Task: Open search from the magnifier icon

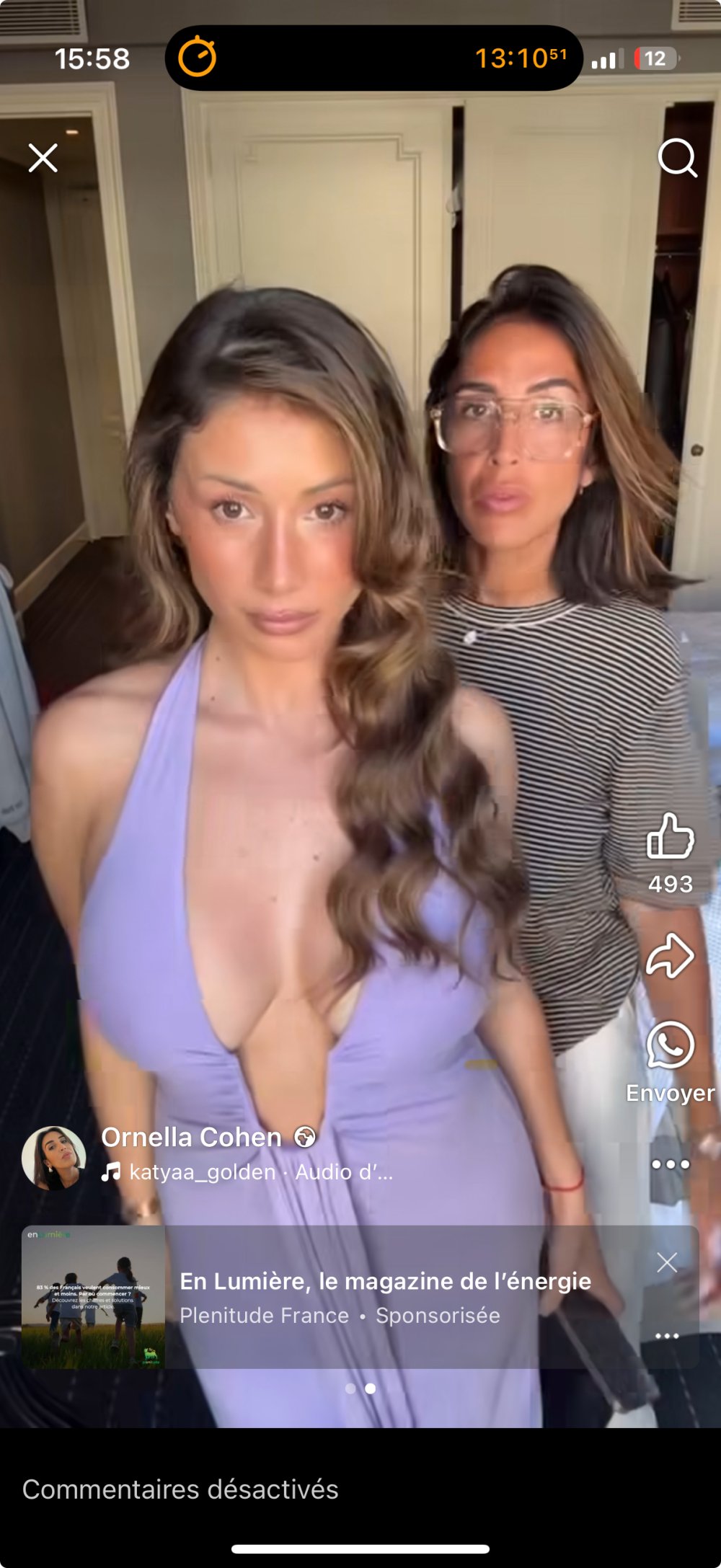Action: [x=677, y=157]
